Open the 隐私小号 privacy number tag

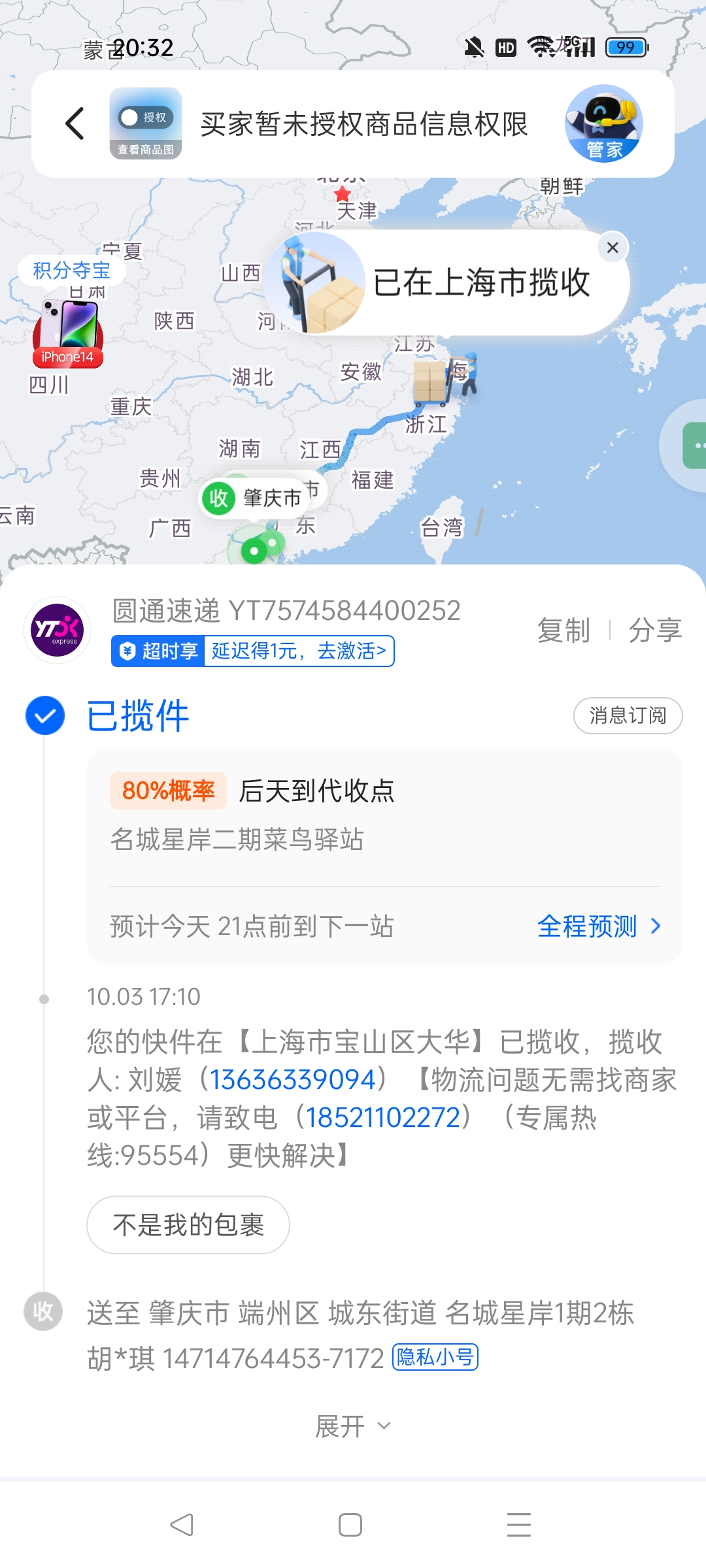coord(435,1357)
